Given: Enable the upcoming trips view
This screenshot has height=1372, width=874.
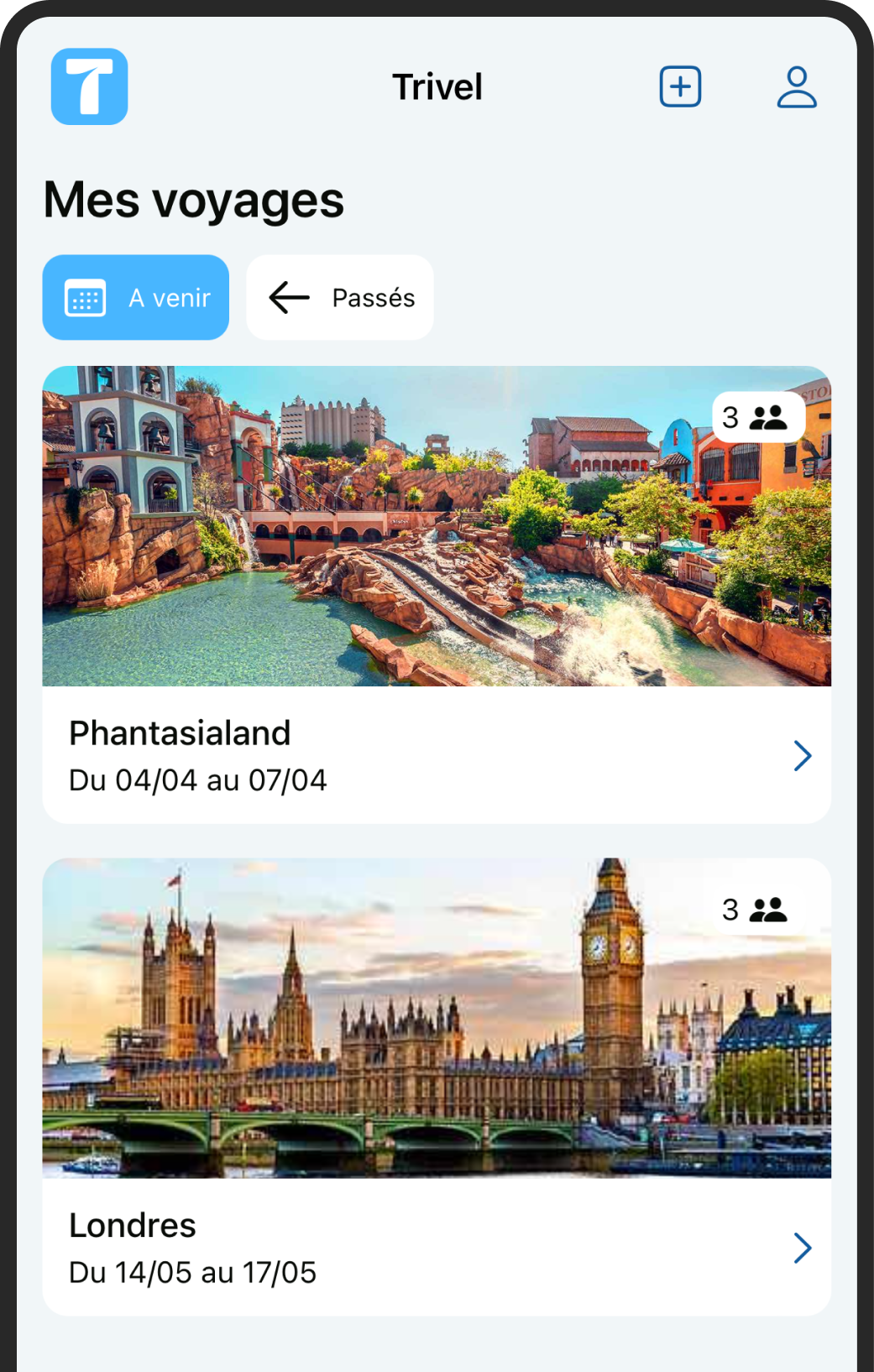Looking at the screenshot, I should tap(135, 297).
